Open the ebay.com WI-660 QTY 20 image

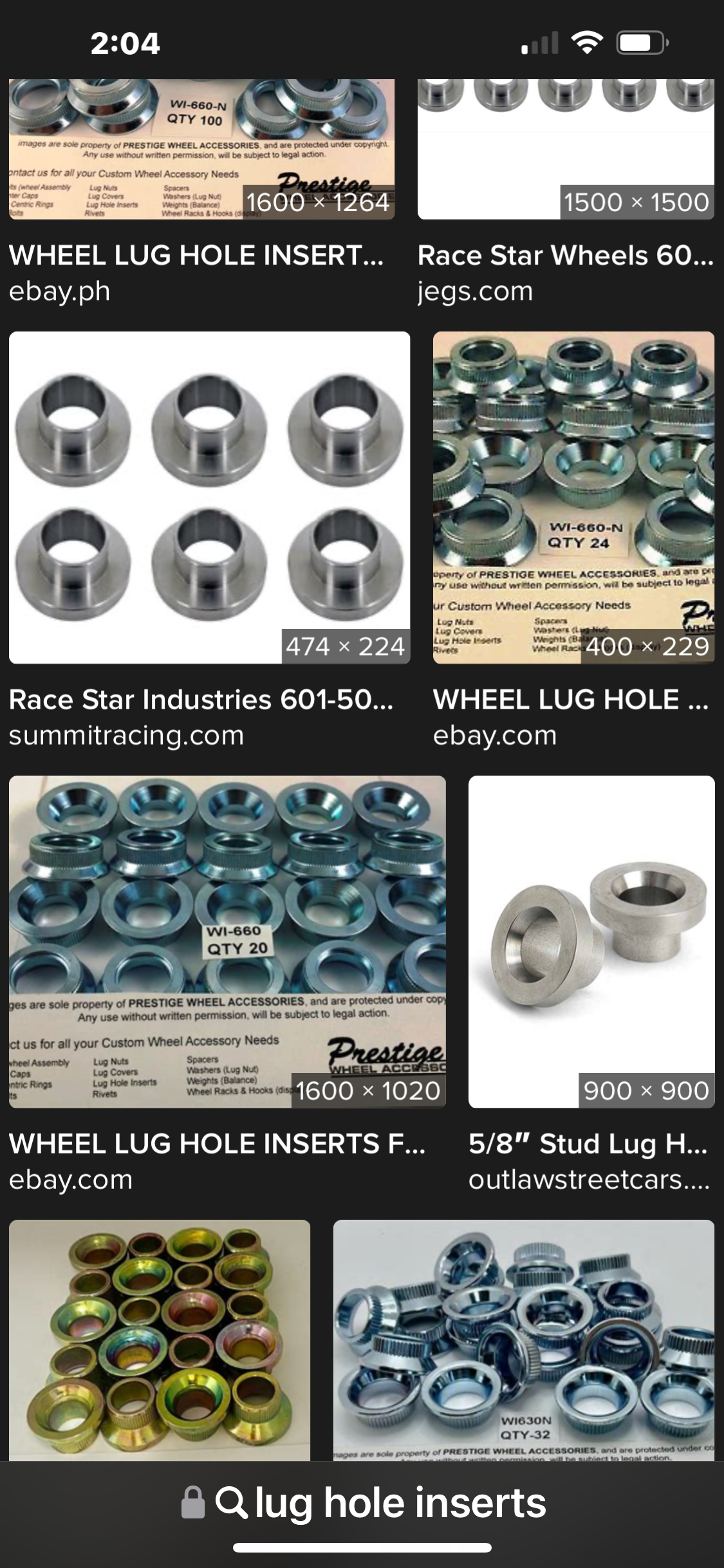click(x=227, y=941)
